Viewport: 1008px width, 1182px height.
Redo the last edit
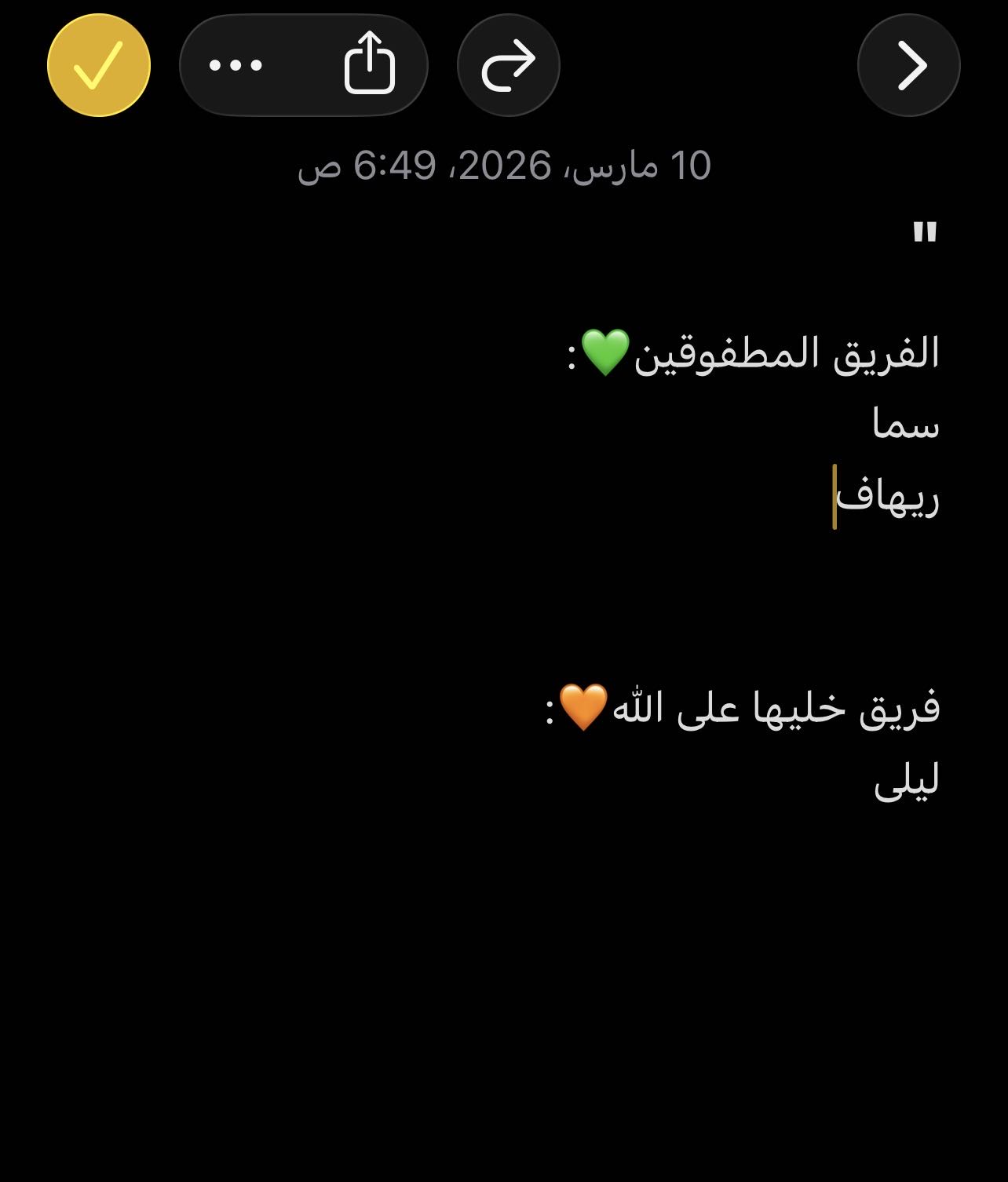[508, 65]
